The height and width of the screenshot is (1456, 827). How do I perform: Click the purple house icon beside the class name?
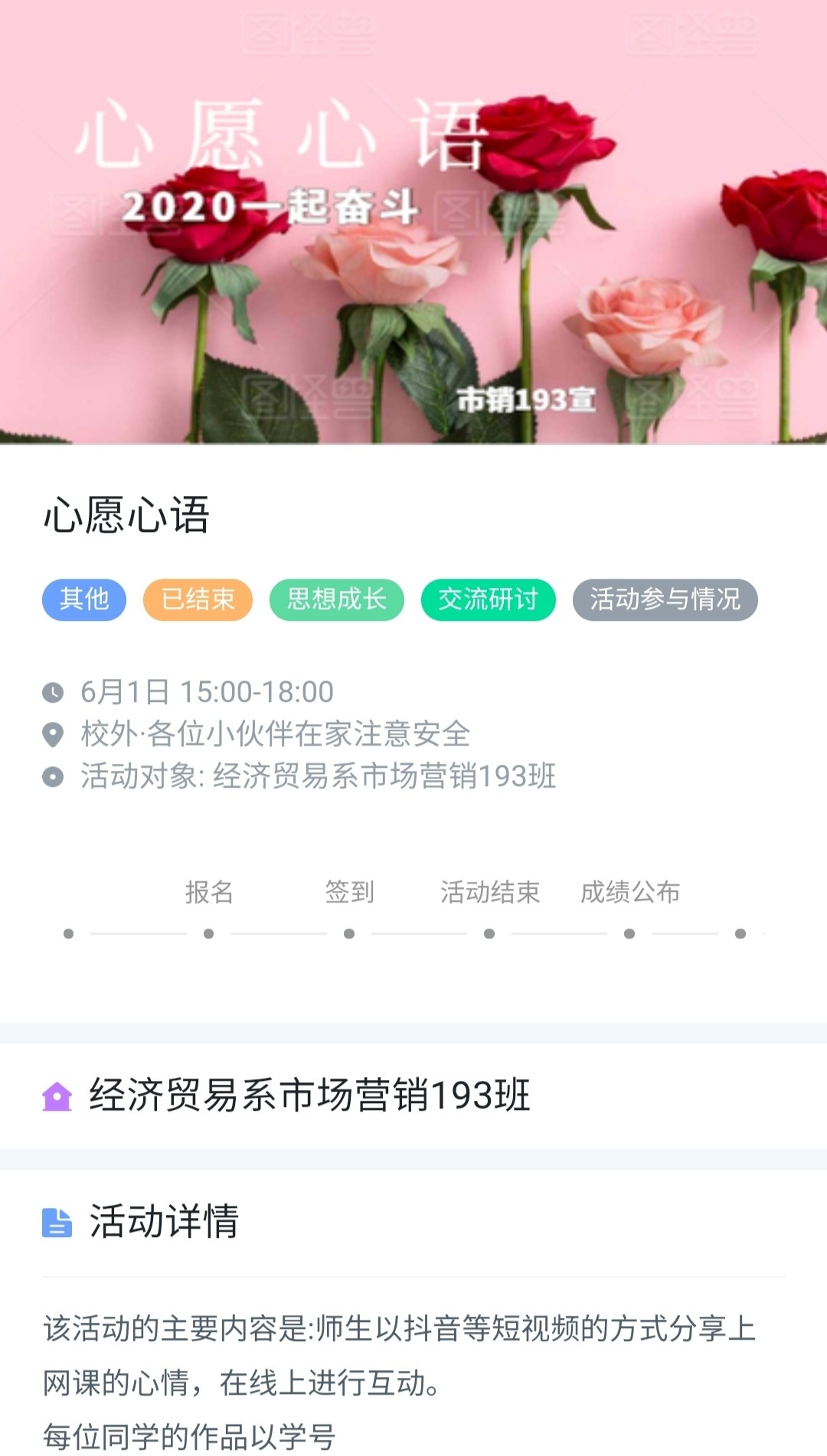click(57, 1097)
